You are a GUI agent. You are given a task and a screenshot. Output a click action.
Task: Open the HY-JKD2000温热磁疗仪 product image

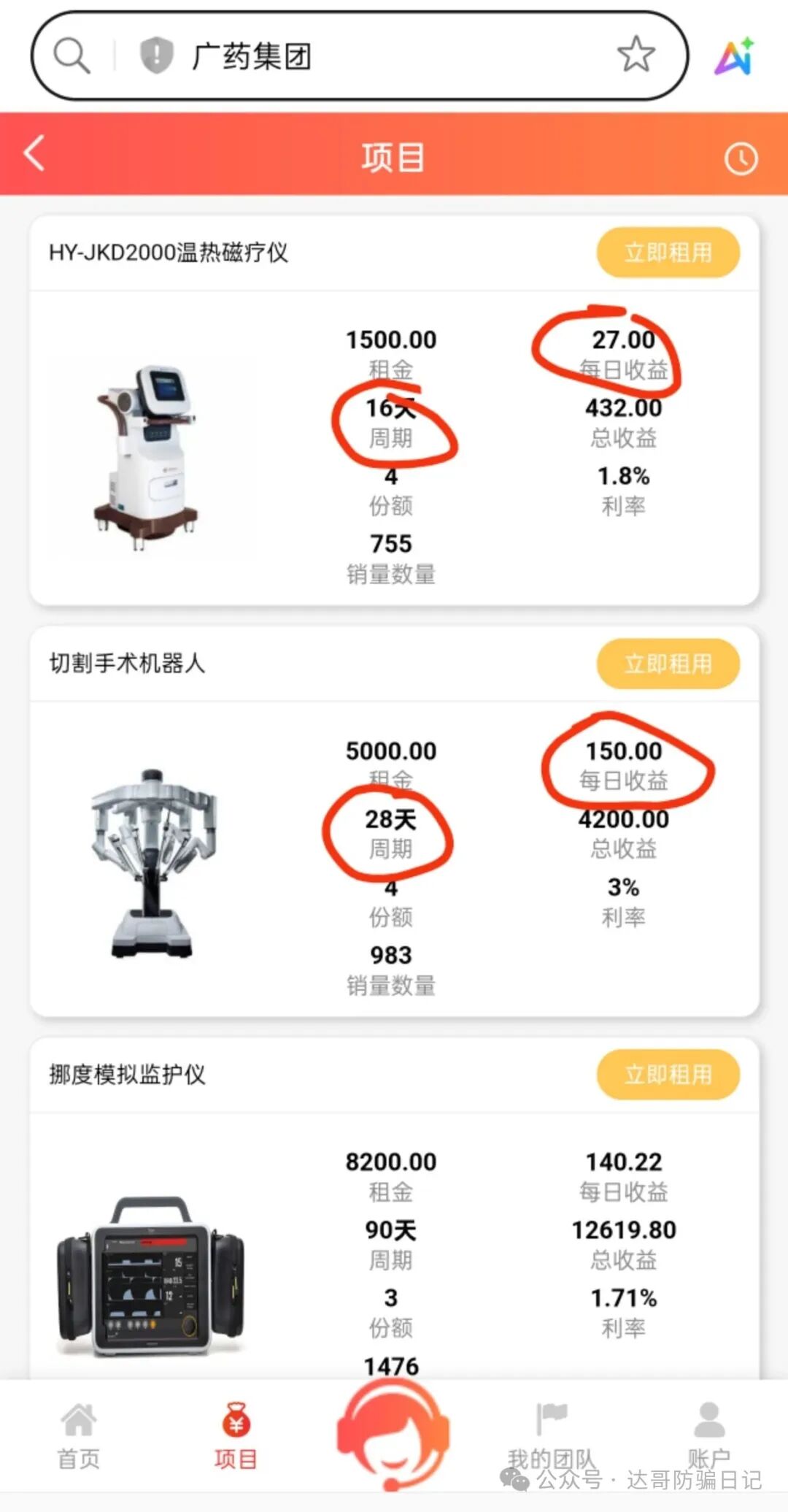click(x=149, y=457)
